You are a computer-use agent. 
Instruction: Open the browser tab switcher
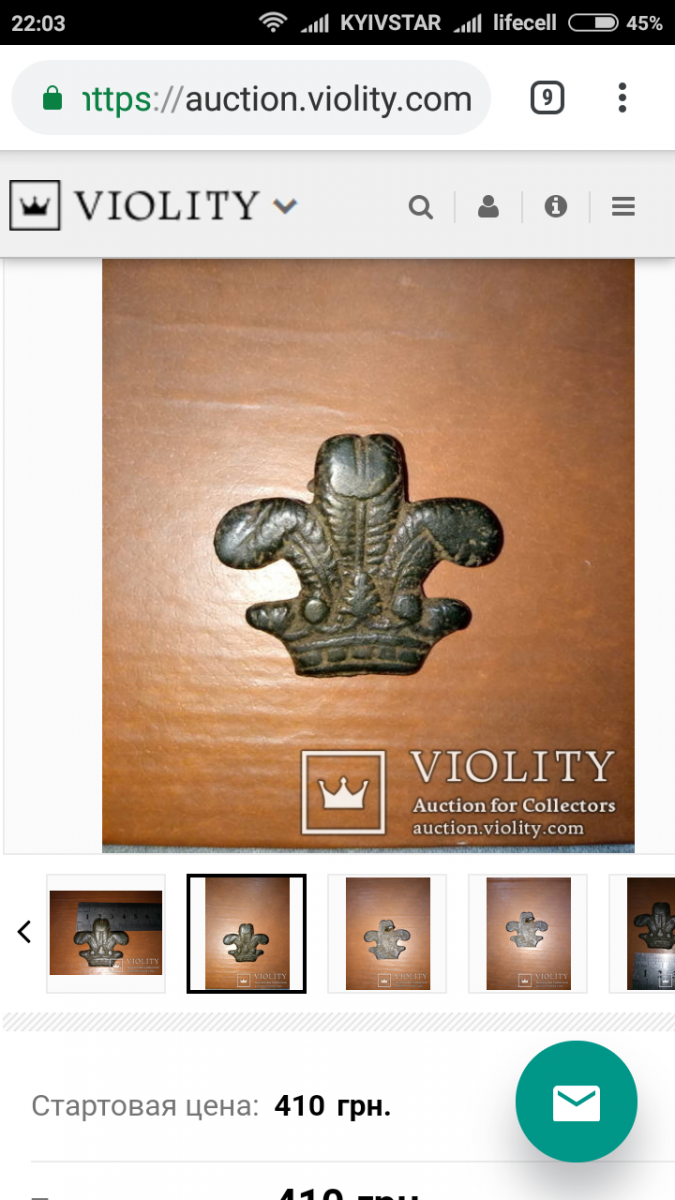[x=547, y=98]
